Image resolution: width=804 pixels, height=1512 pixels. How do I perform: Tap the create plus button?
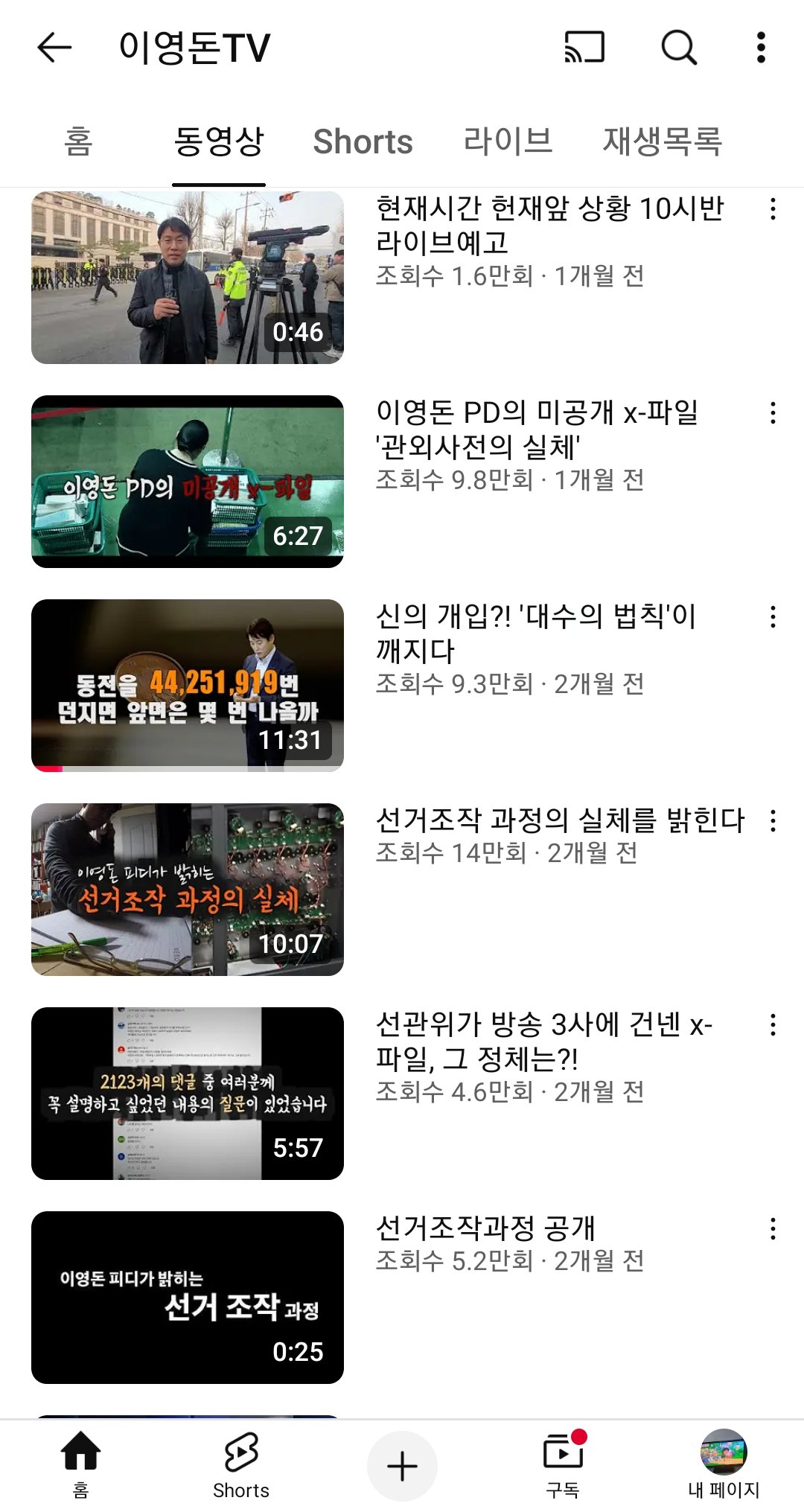pyautogui.click(x=402, y=1466)
